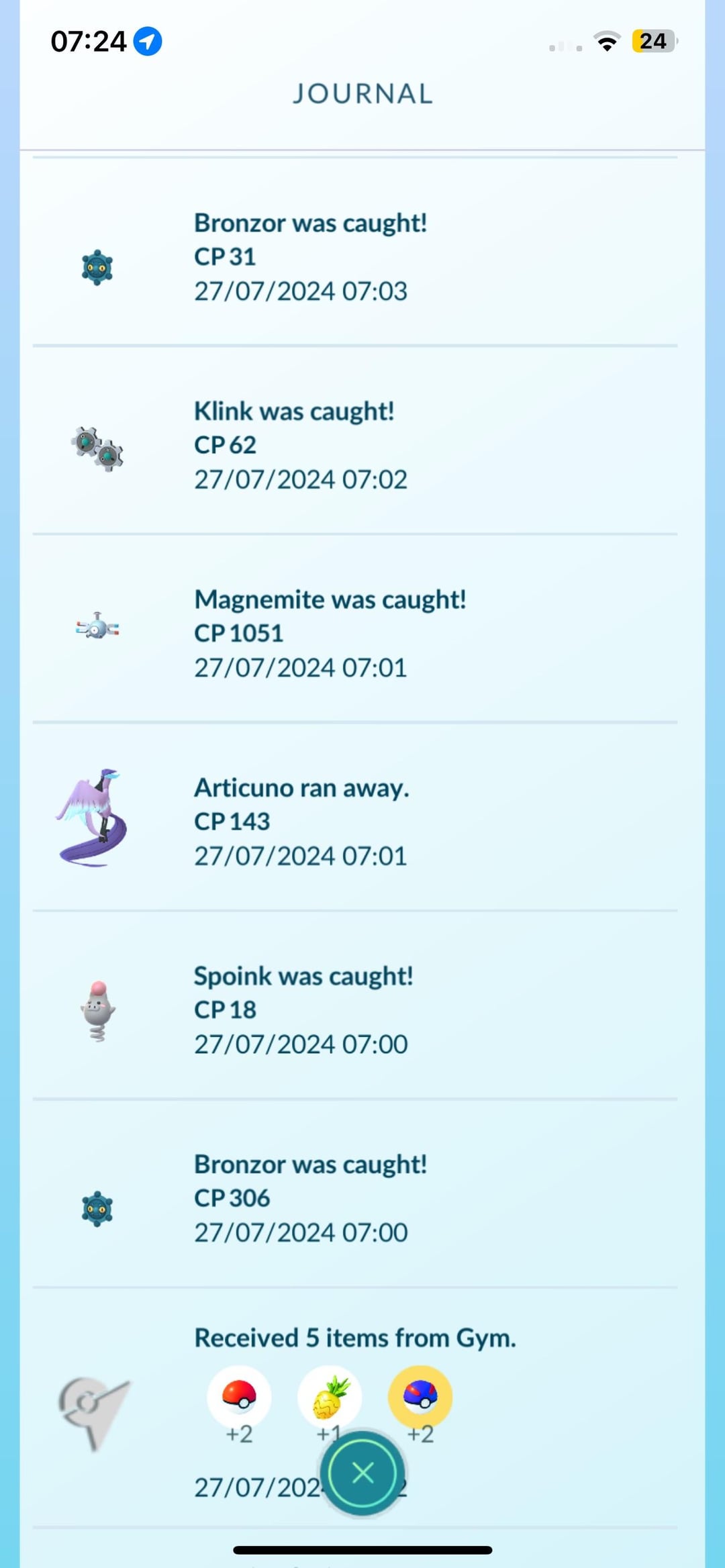The image size is (725, 1568).
Task: Close the Journal screen
Action: [362, 1473]
